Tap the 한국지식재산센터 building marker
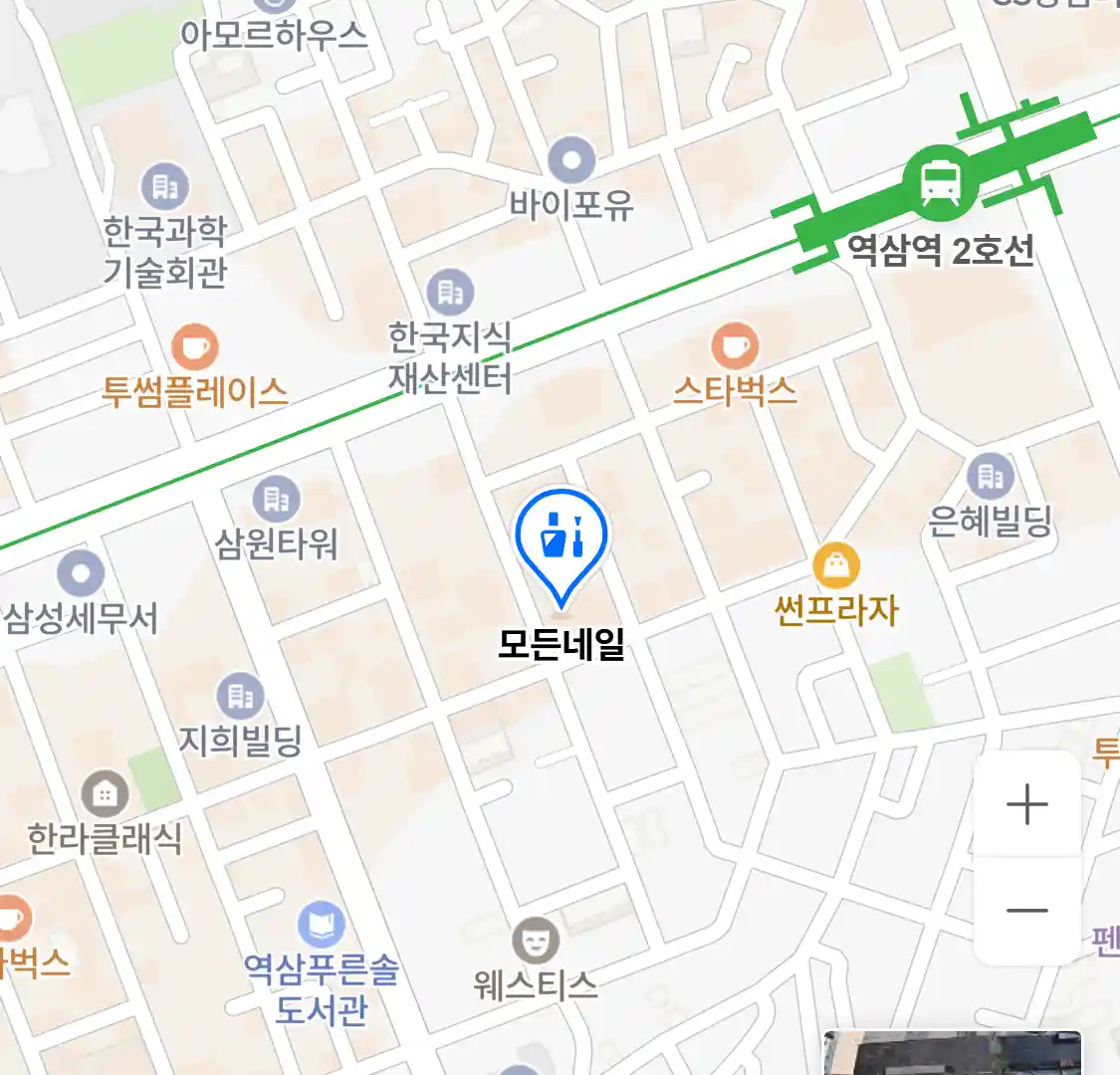The height and width of the screenshot is (1075, 1120). [x=450, y=293]
